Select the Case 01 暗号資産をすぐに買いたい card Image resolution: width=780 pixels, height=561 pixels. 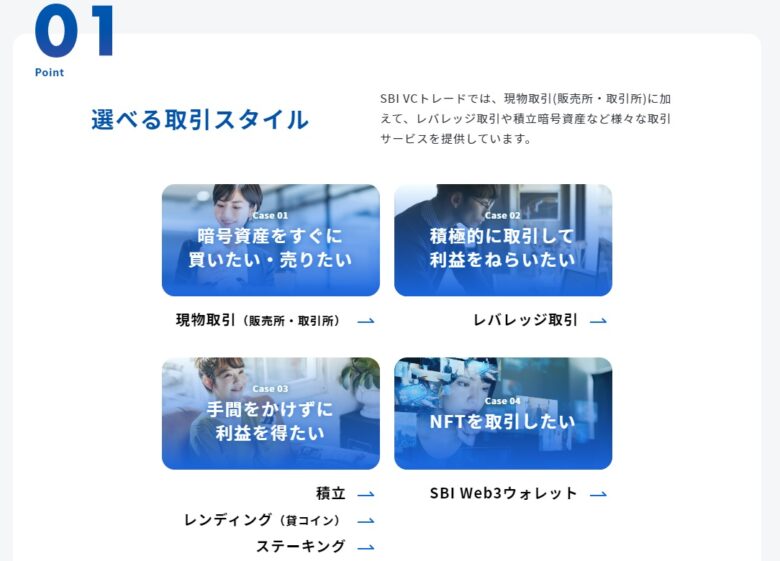(x=270, y=240)
